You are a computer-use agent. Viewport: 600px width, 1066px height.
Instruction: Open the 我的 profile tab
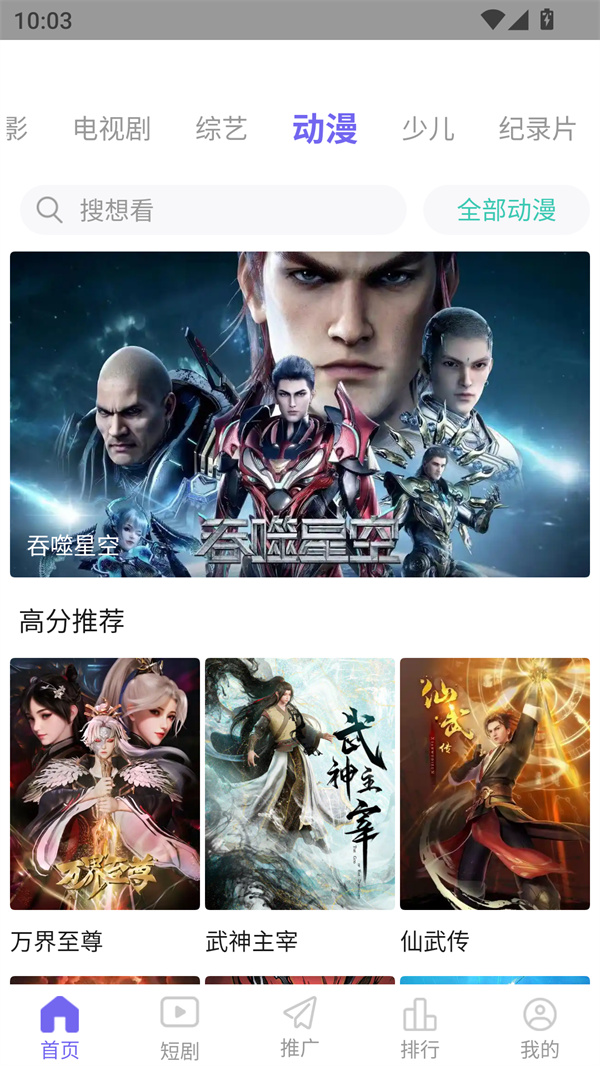540,1027
